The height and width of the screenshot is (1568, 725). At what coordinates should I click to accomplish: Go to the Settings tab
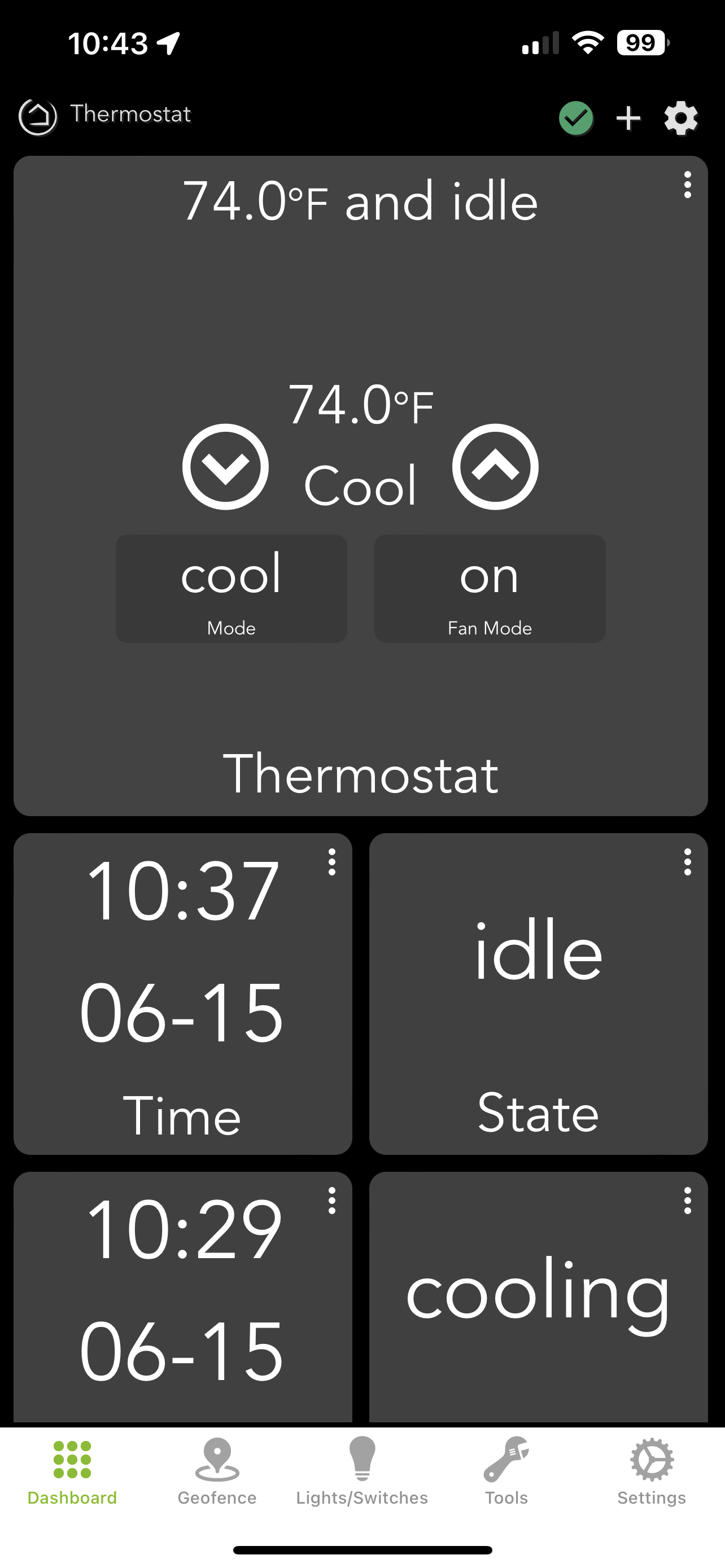coord(652,1471)
